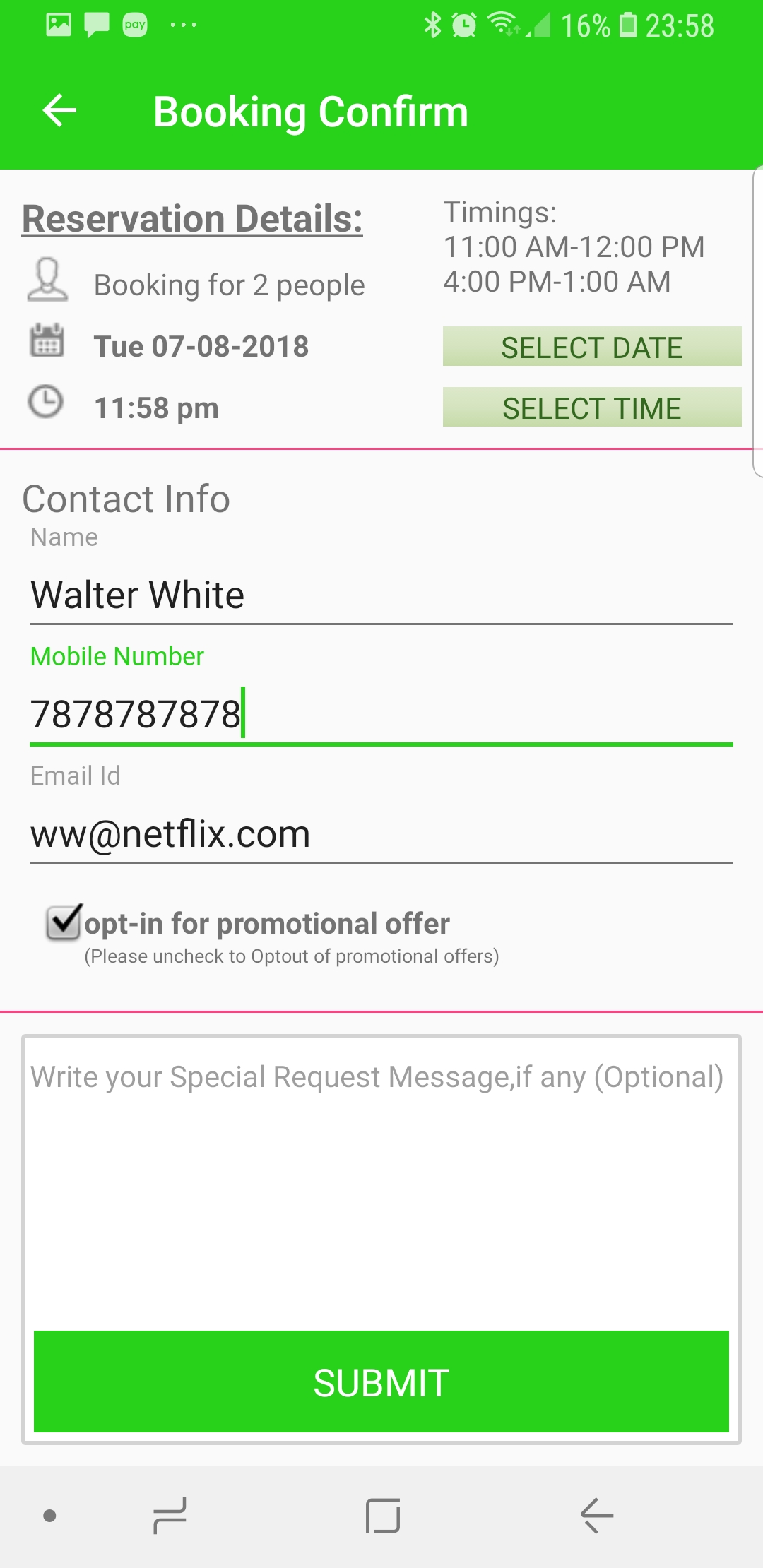Submit the booking
The height and width of the screenshot is (1568, 763).
pyautogui.click(x=381, y=1382)
